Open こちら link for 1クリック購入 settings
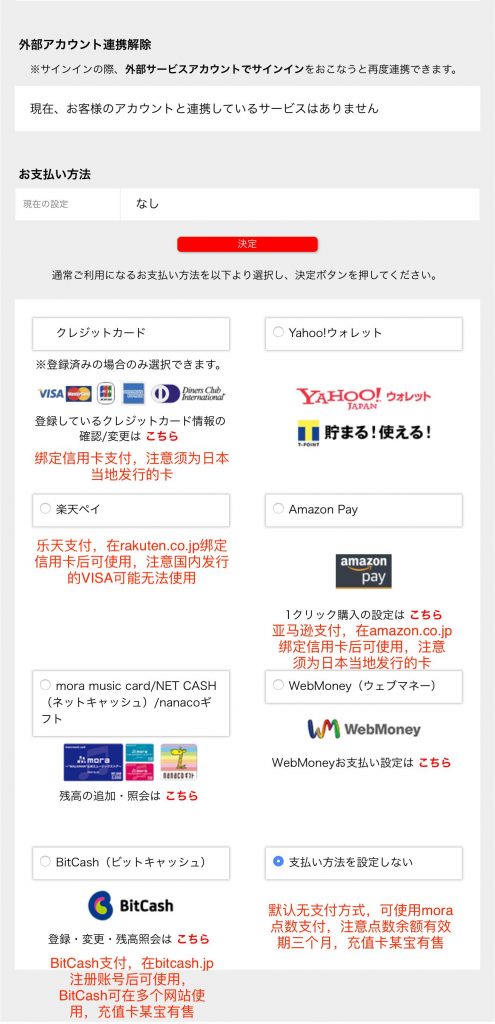This screenshot has height=1024, width=495. coord(425,615)
